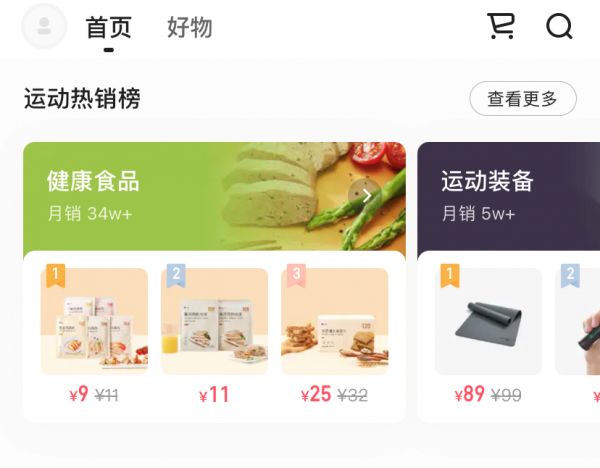
Task: Open the shopping cart
Action: [x=500, y=27]
